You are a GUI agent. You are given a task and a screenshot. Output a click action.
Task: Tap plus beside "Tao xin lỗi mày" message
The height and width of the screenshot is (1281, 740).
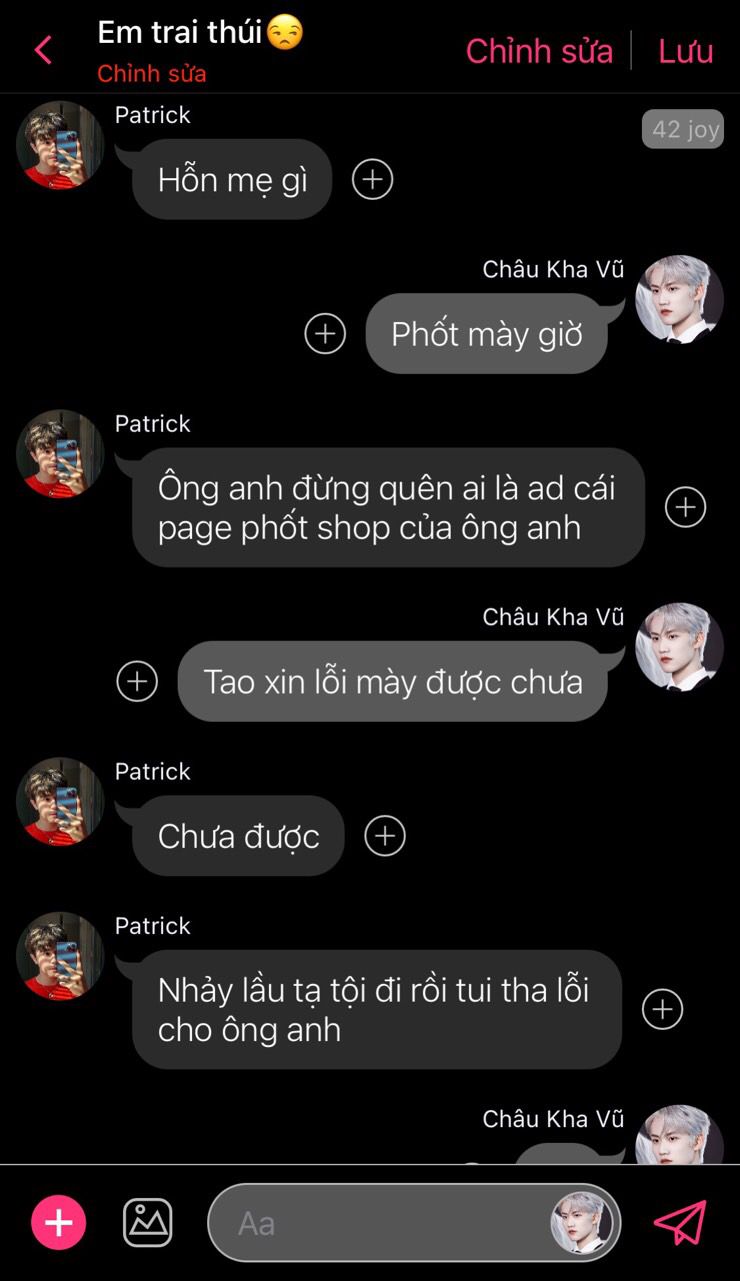137,682
